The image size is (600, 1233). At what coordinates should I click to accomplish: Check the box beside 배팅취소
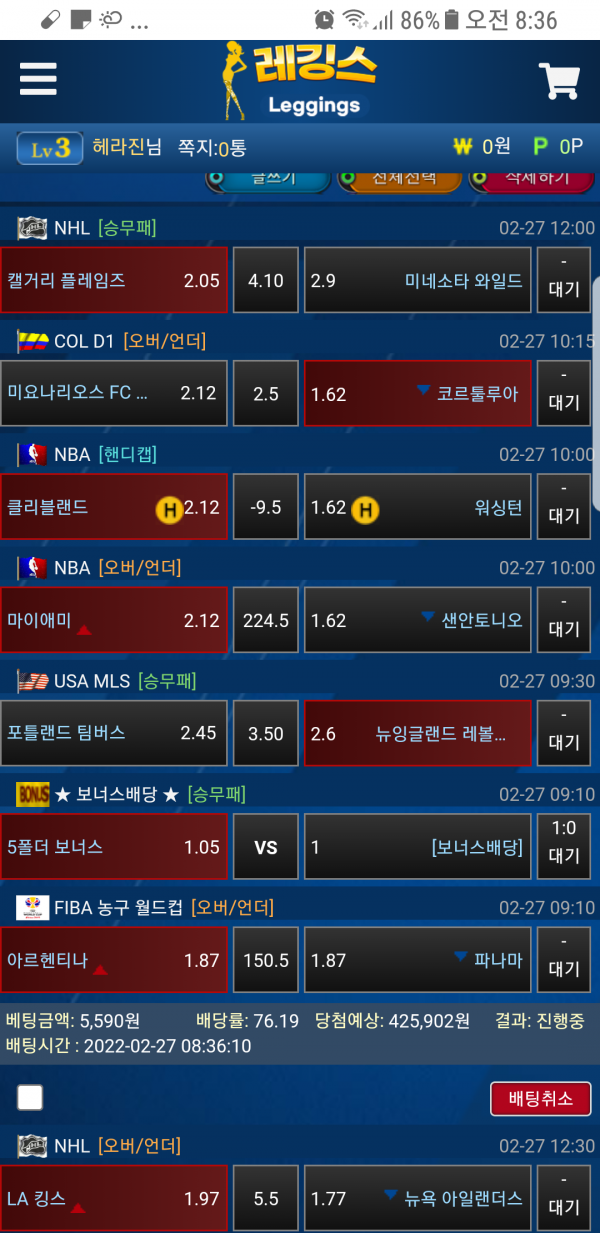[x=30, y=1098]
